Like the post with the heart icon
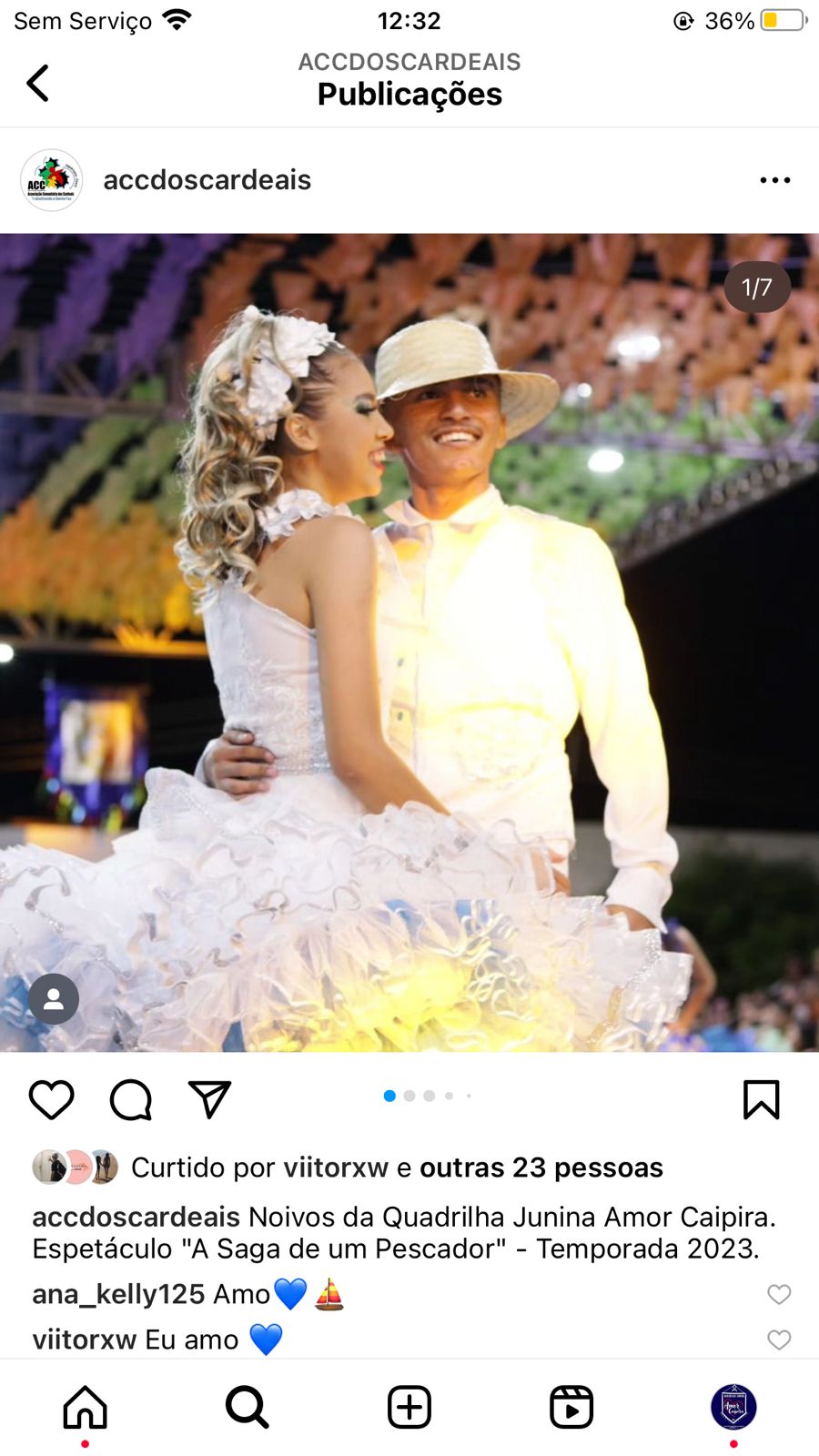The height and width of the screenshot is (1456, 819). coord(52,1099)
